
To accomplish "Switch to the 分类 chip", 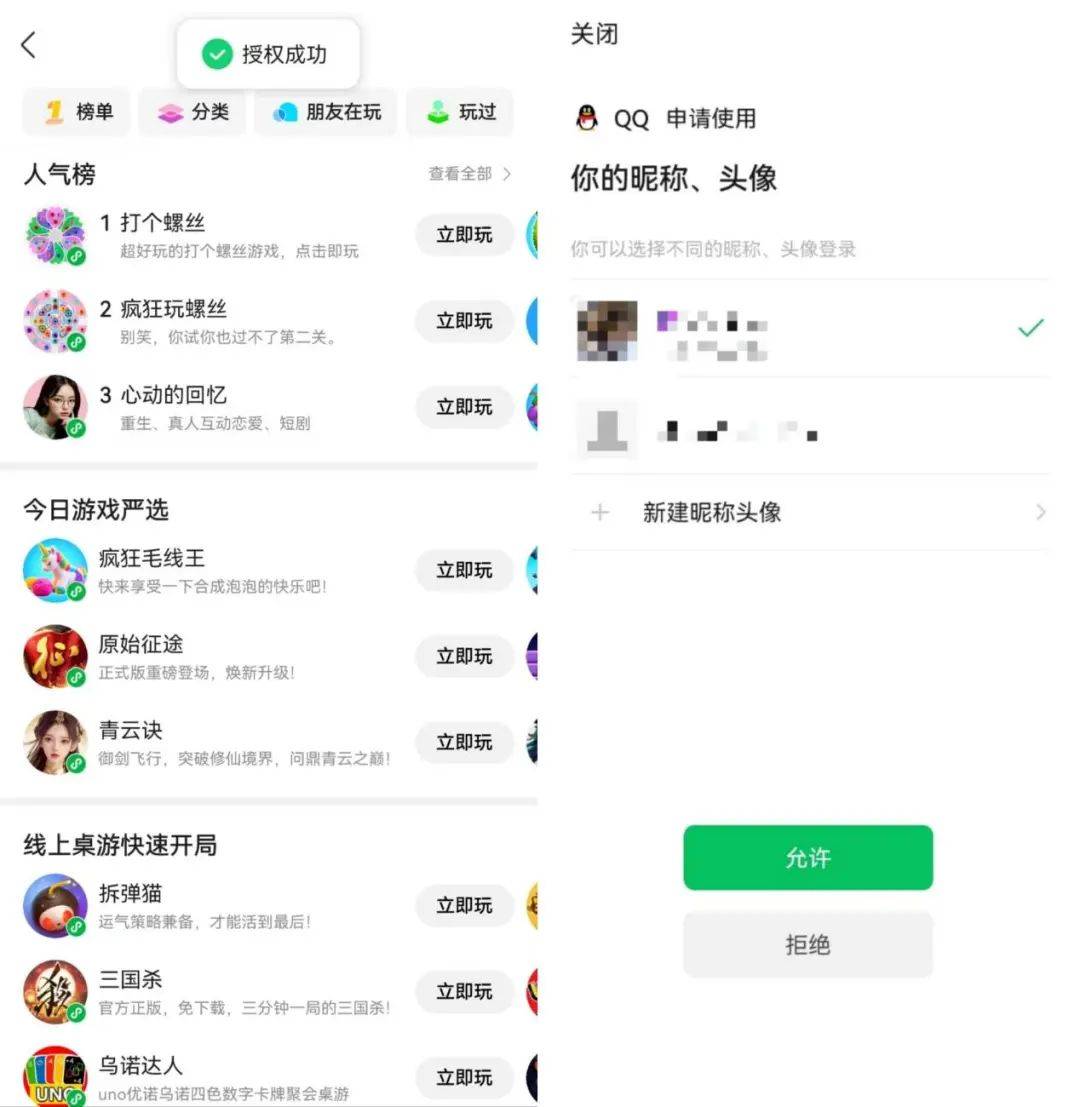I will tap(193, 112).
